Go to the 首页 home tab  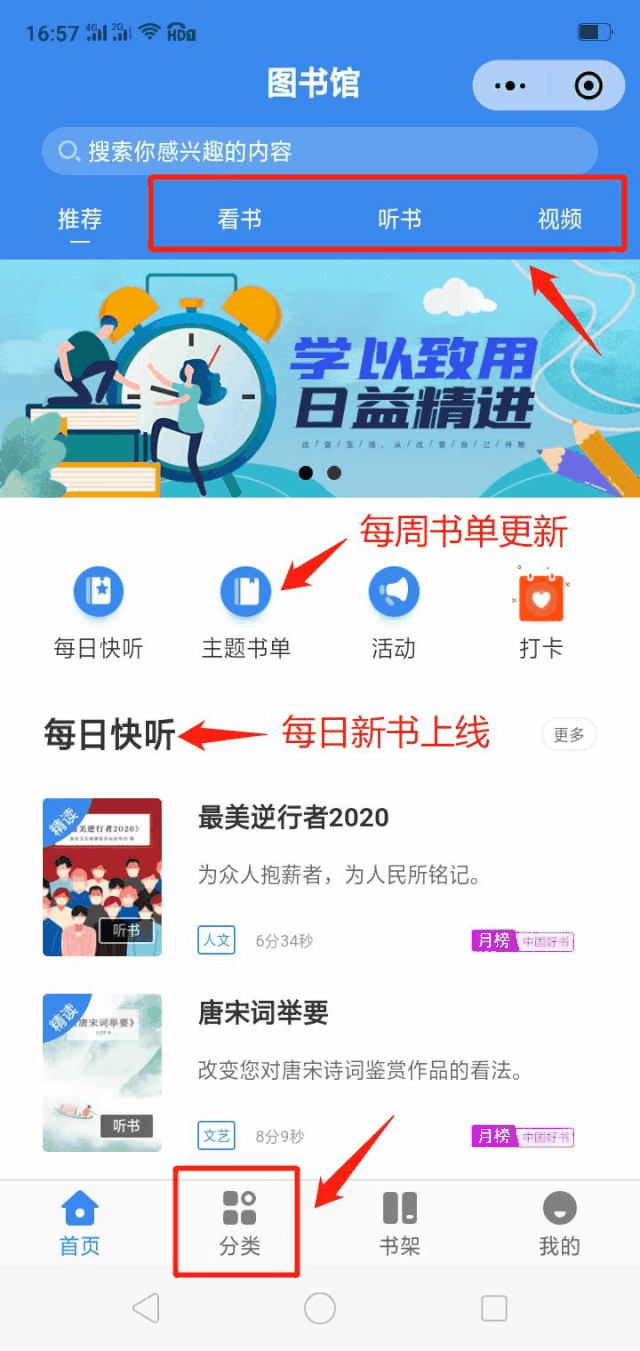[80, 1223]
